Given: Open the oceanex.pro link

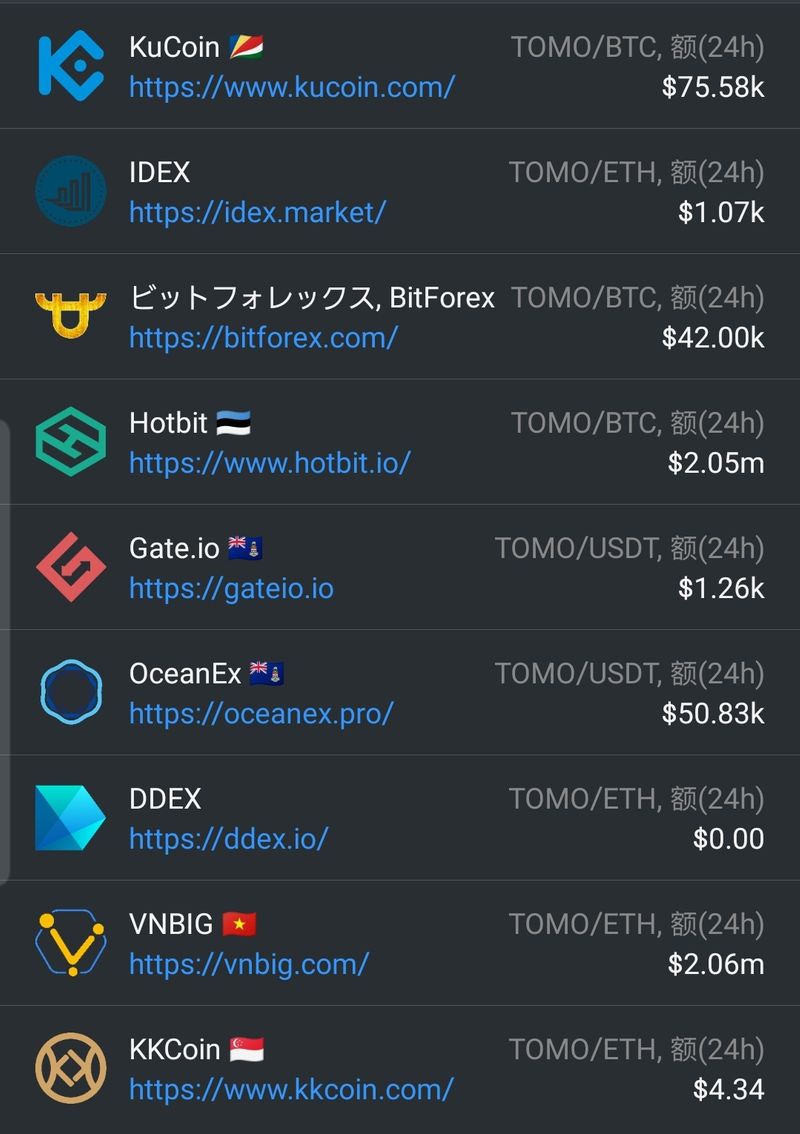Looking at the screenshot, I should pos(261,713).
